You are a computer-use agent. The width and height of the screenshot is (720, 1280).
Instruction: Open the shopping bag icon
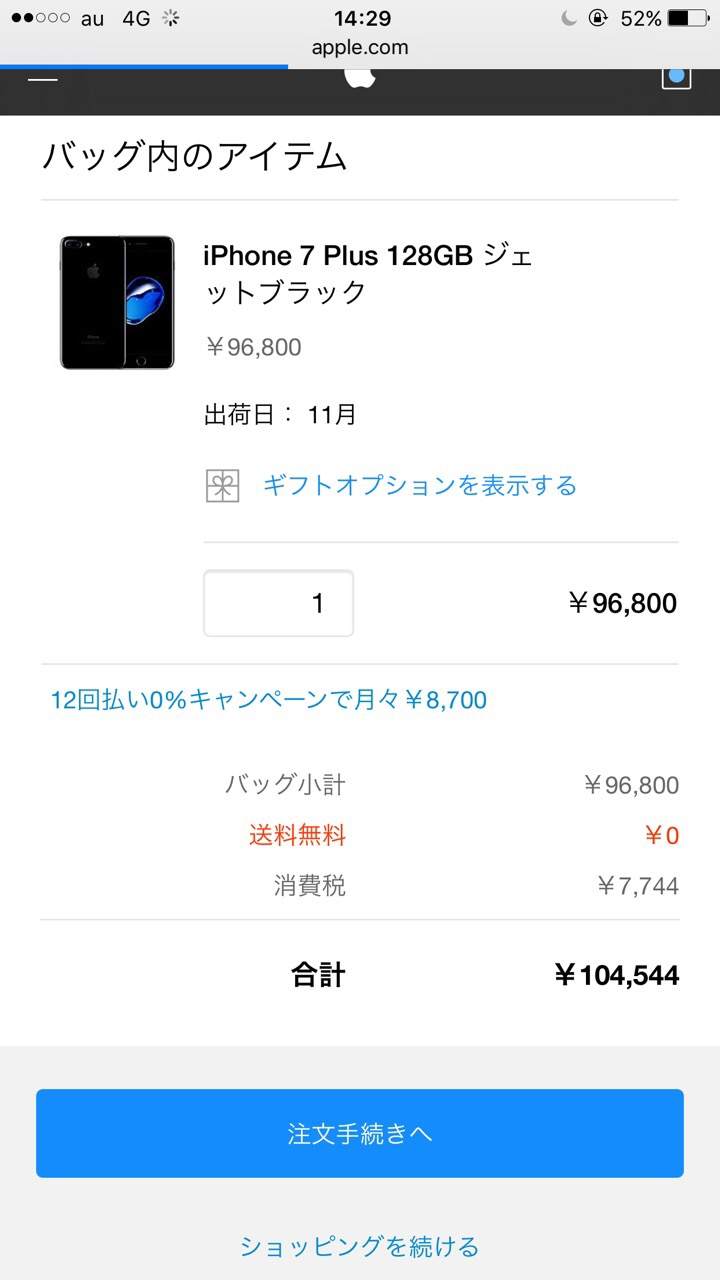coord(677,76)
